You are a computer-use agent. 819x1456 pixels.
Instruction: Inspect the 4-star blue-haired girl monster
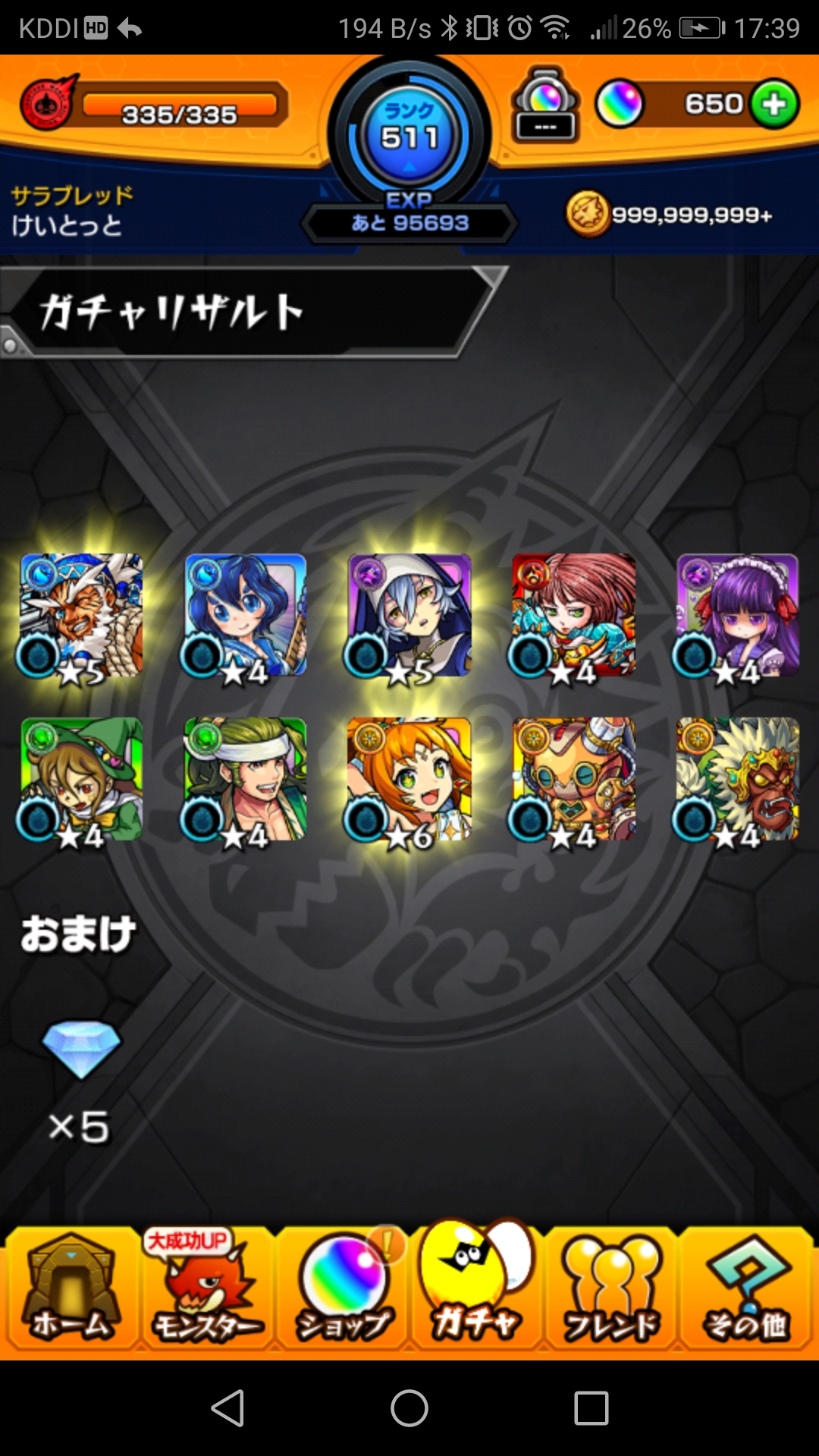point(245,615)
